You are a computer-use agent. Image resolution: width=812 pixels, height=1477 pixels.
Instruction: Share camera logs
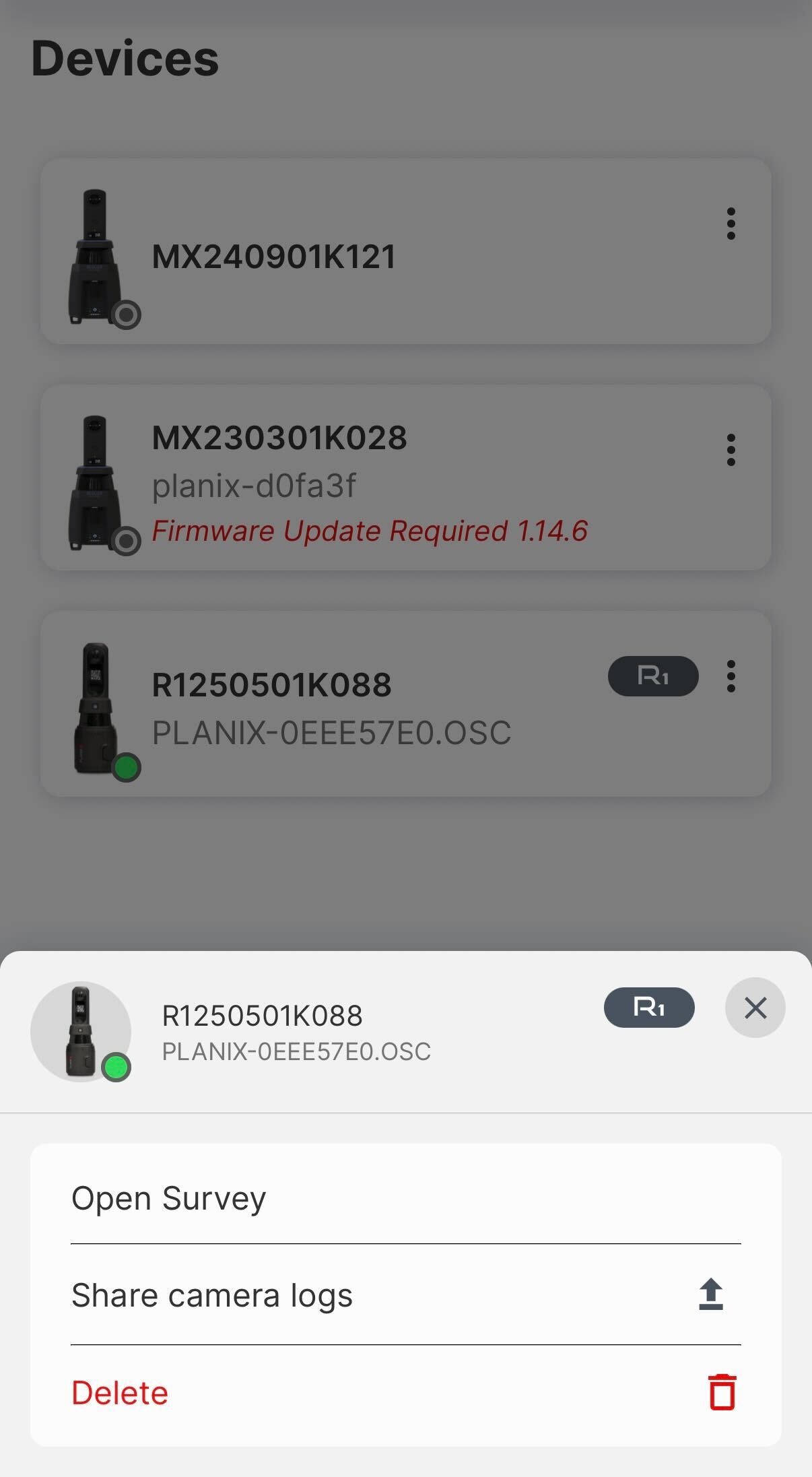[x=405, y=1295]
